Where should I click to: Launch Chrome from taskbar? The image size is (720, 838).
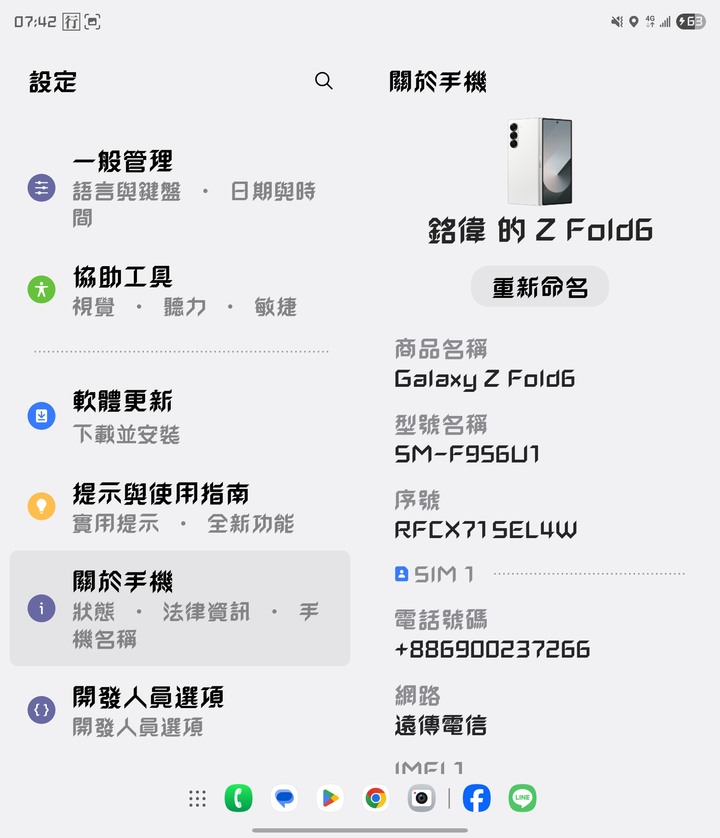[376, 798]
